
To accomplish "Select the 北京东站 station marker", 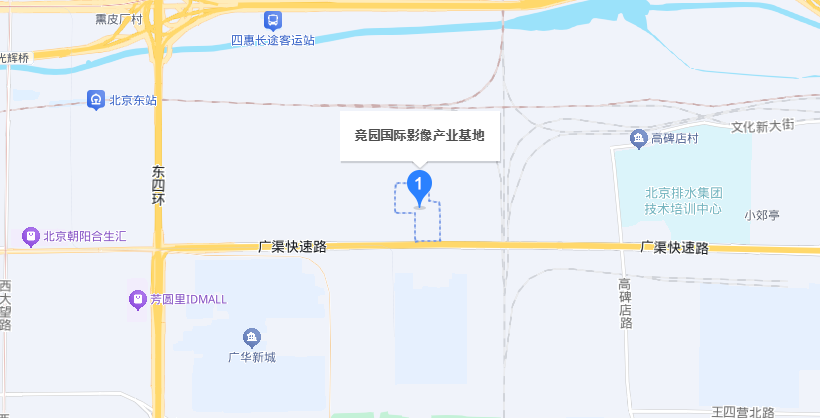I will coord(95,100).
